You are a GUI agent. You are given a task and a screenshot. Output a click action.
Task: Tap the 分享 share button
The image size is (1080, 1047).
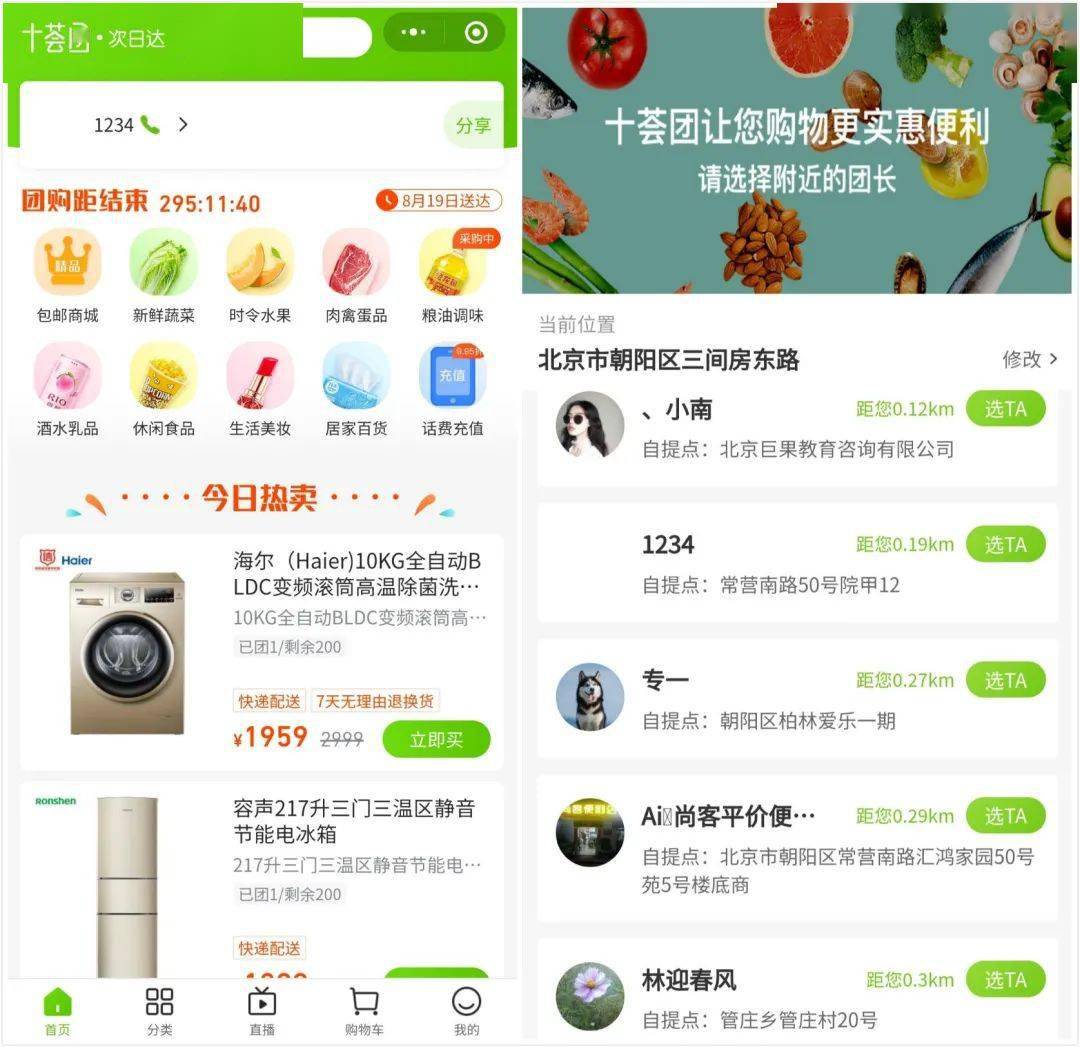pyautogui.click(x=473, y=126)
